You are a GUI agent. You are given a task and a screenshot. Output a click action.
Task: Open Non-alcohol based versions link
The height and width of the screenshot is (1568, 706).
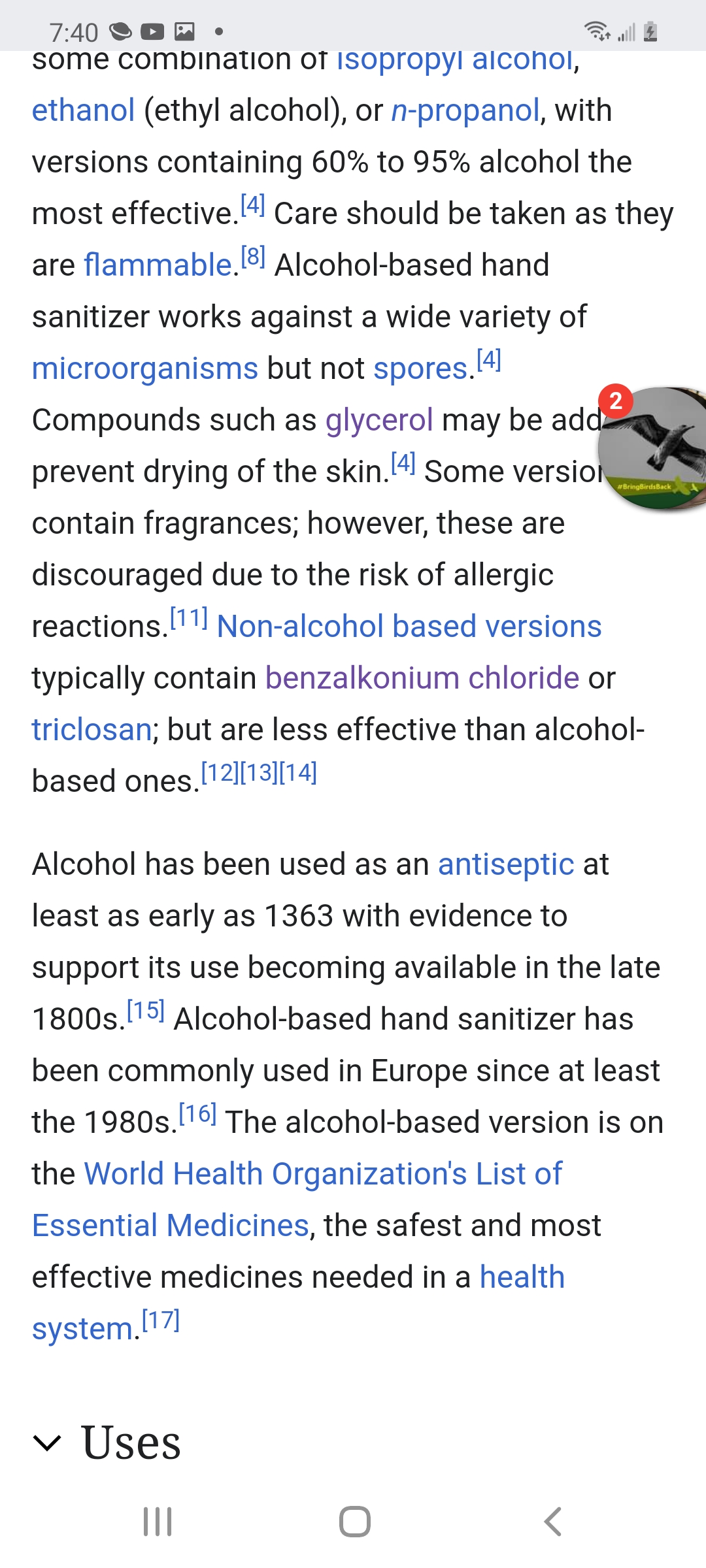(x=409, y=627)
